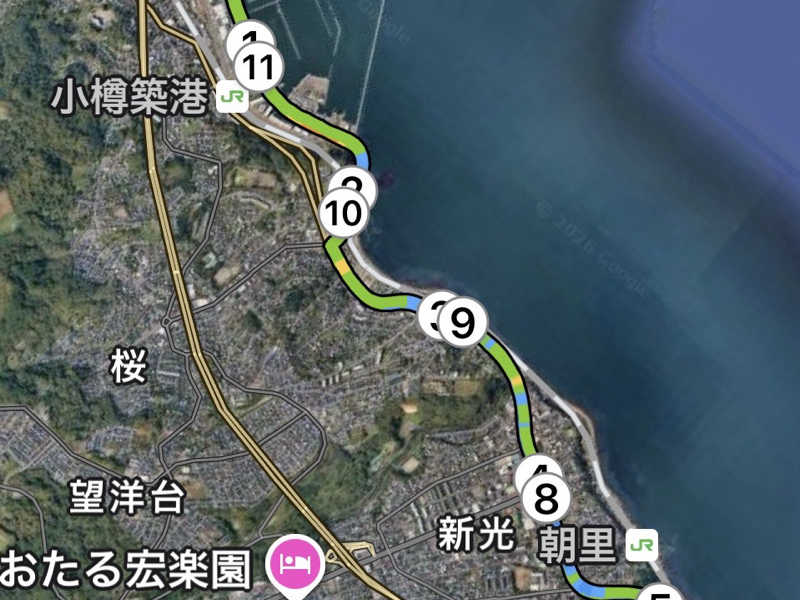Open waypoint marker 9
The image size is (800, 600).
pyautogui.click(x=462, y=323)
